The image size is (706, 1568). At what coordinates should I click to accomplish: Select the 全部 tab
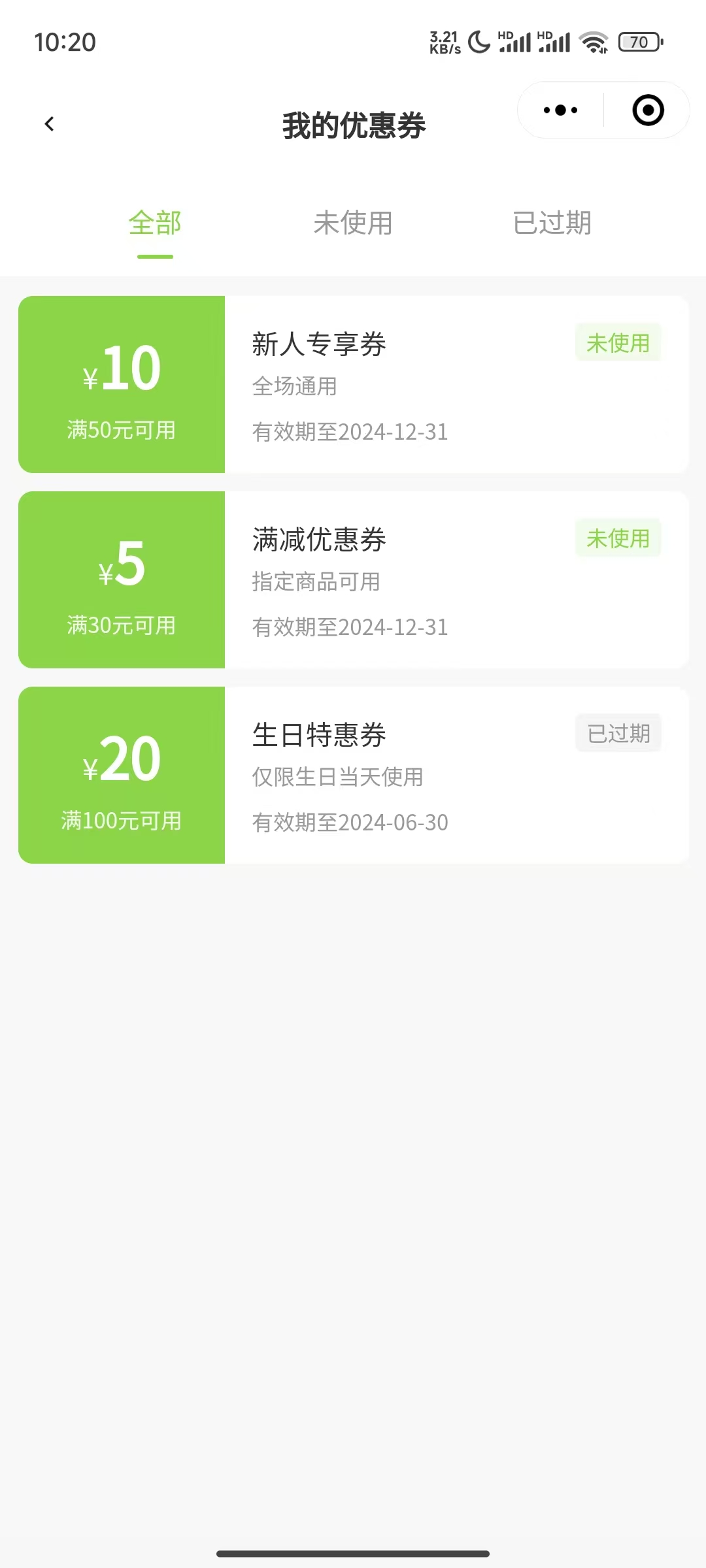point(156,223)
